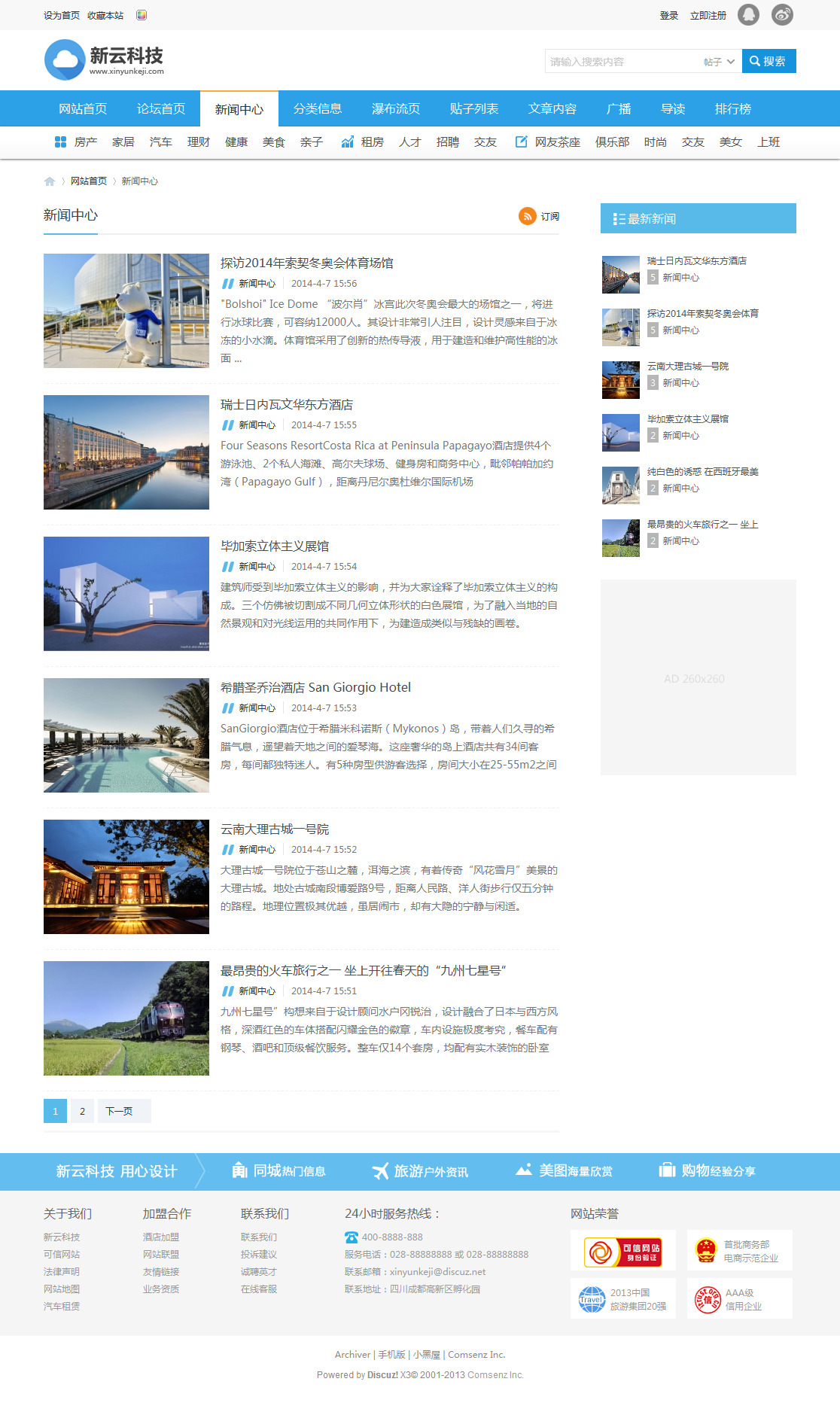Screen dimensions: 840x1409
Task: Go to page 2
Action: 82,1111
